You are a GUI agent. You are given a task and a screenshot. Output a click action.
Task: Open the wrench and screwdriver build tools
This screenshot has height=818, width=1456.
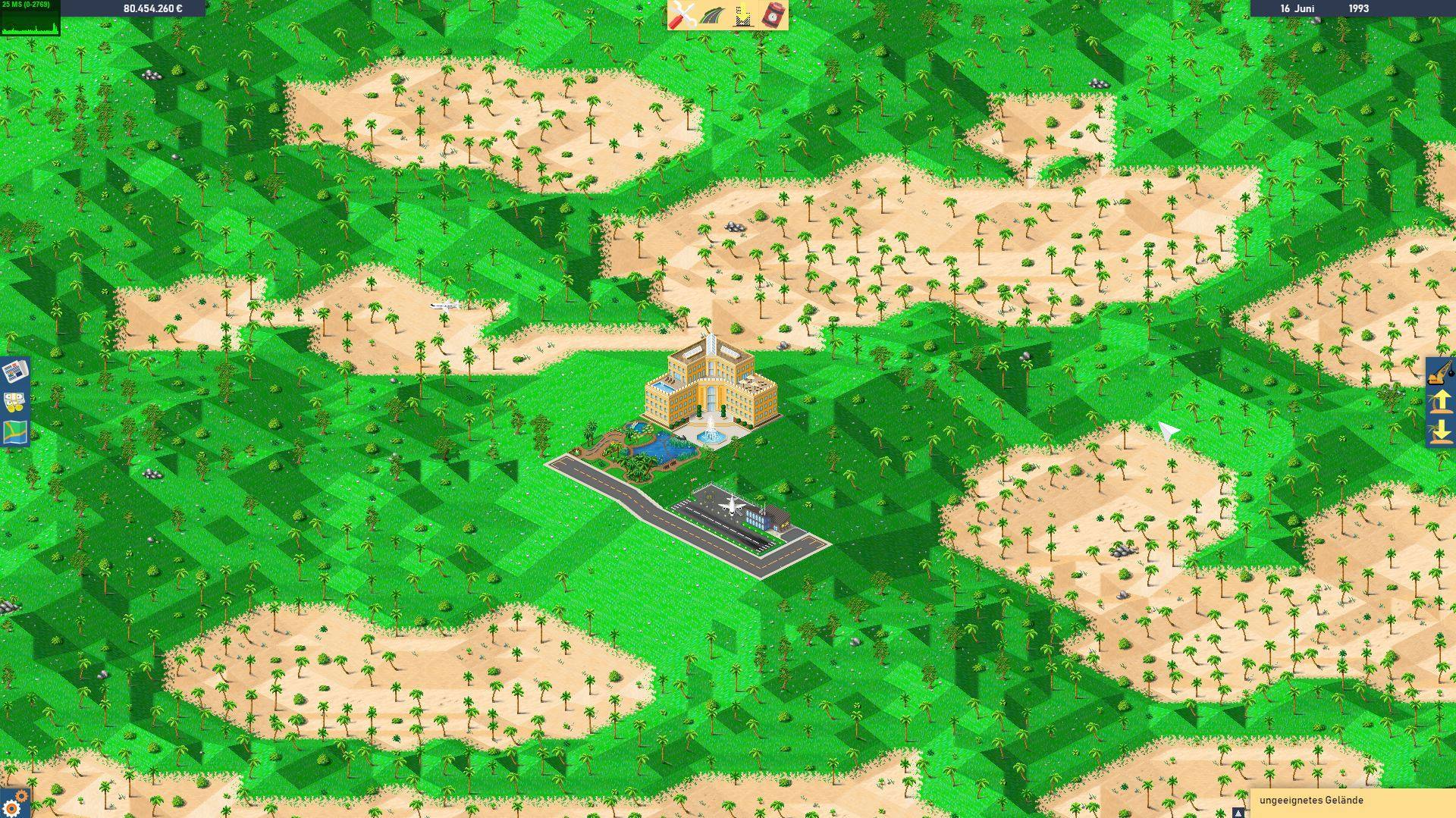[683, 14]
